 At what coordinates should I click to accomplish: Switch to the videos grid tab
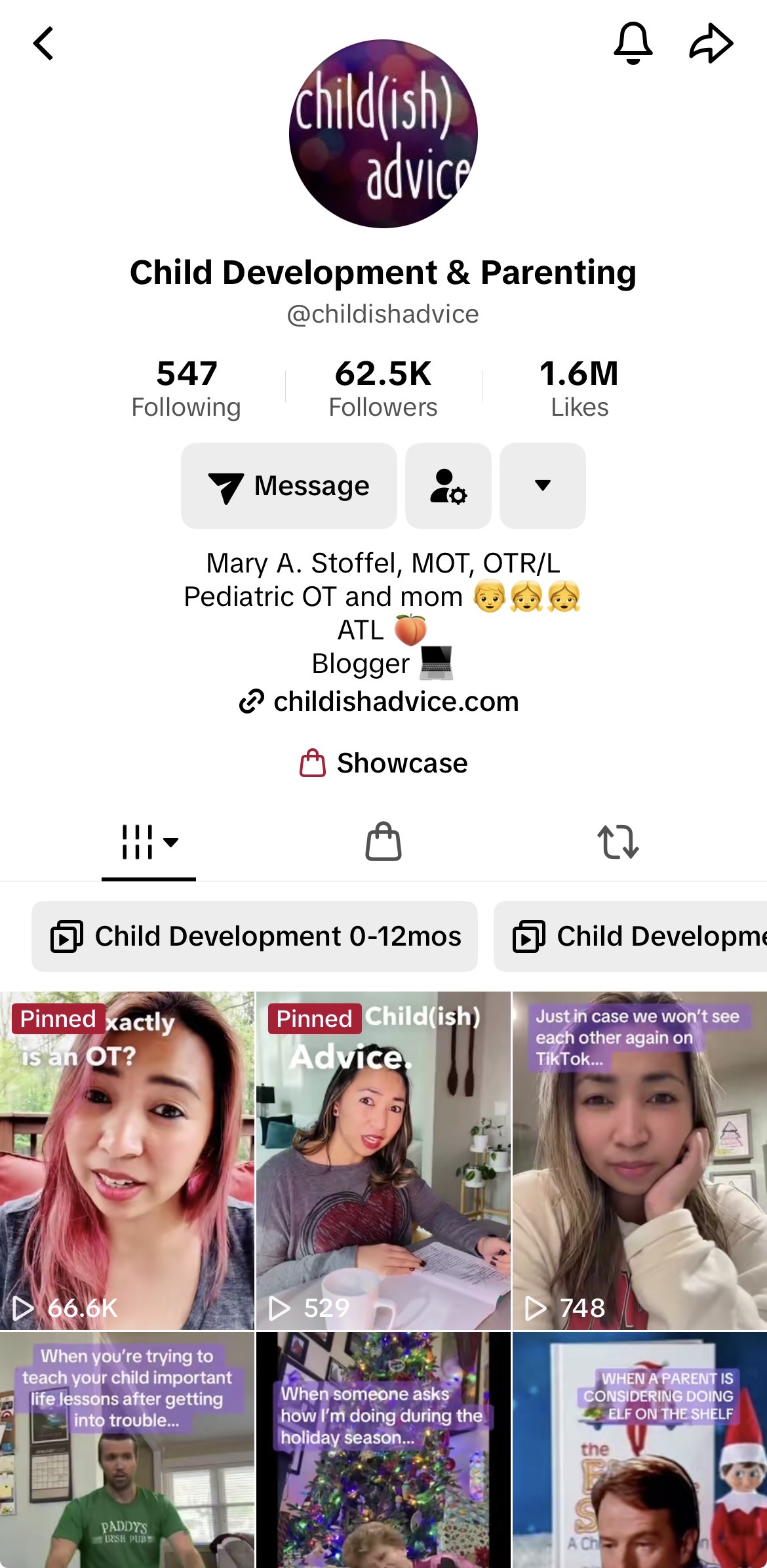149,842
